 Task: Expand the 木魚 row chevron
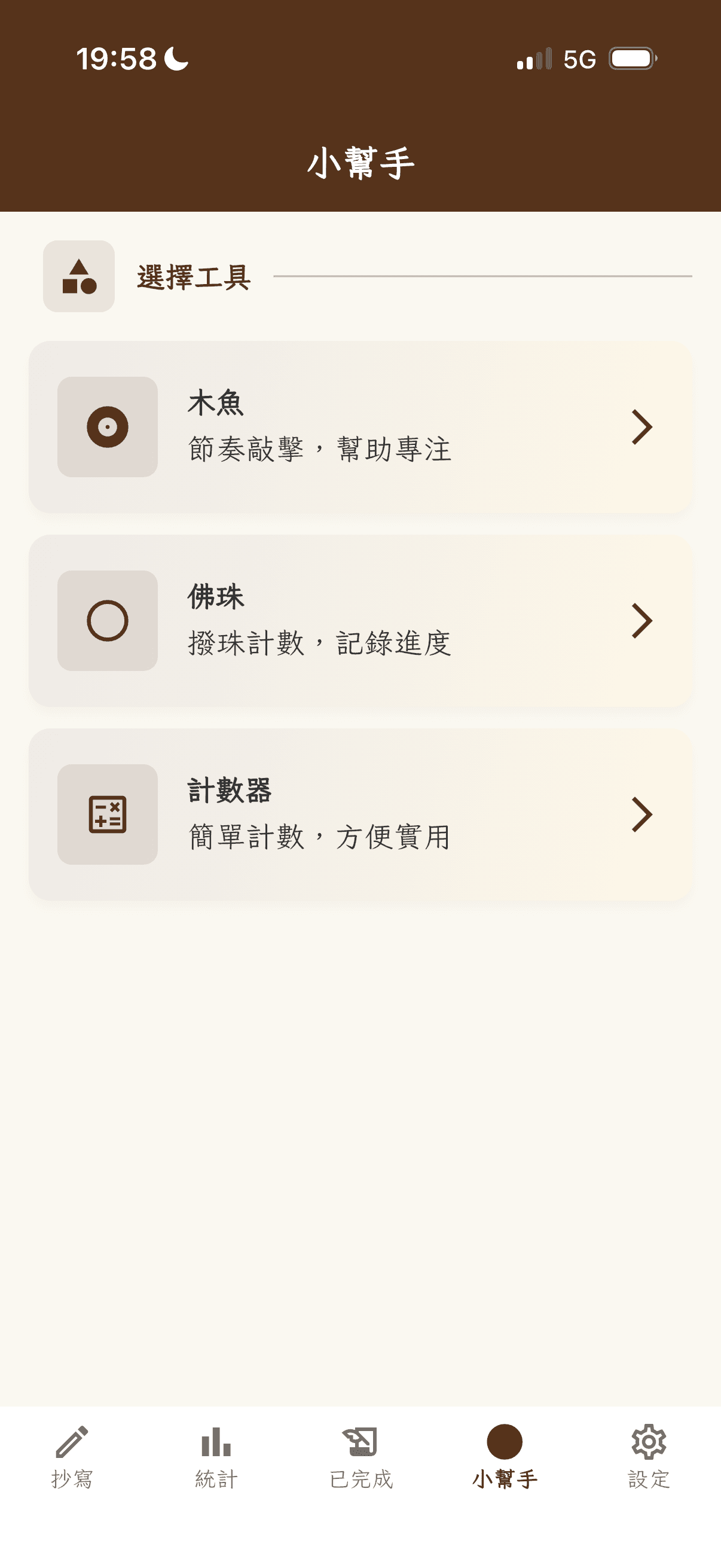(x=643, y=428)
